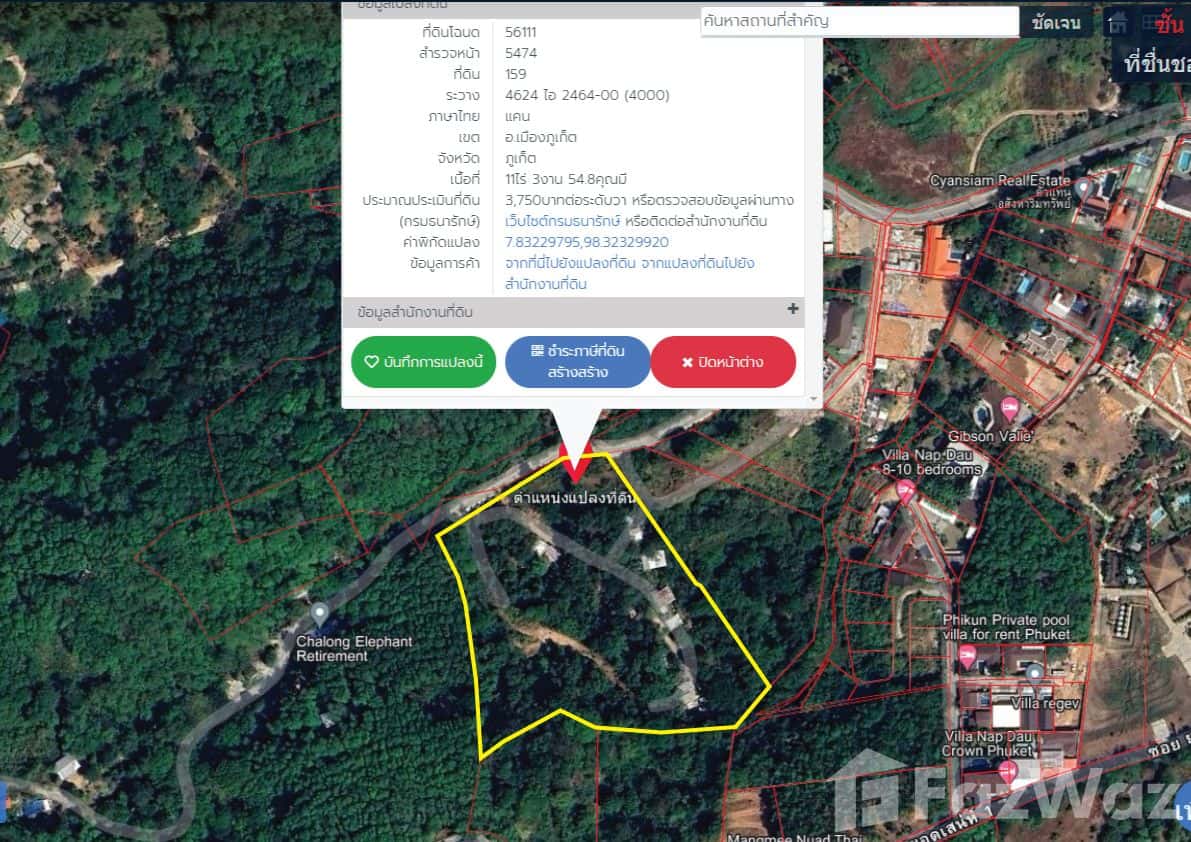Select Villa Nap Dau 8-10 bedrooms marker
The width and height of the screenshot is (1191, 842).
[905, 490]
